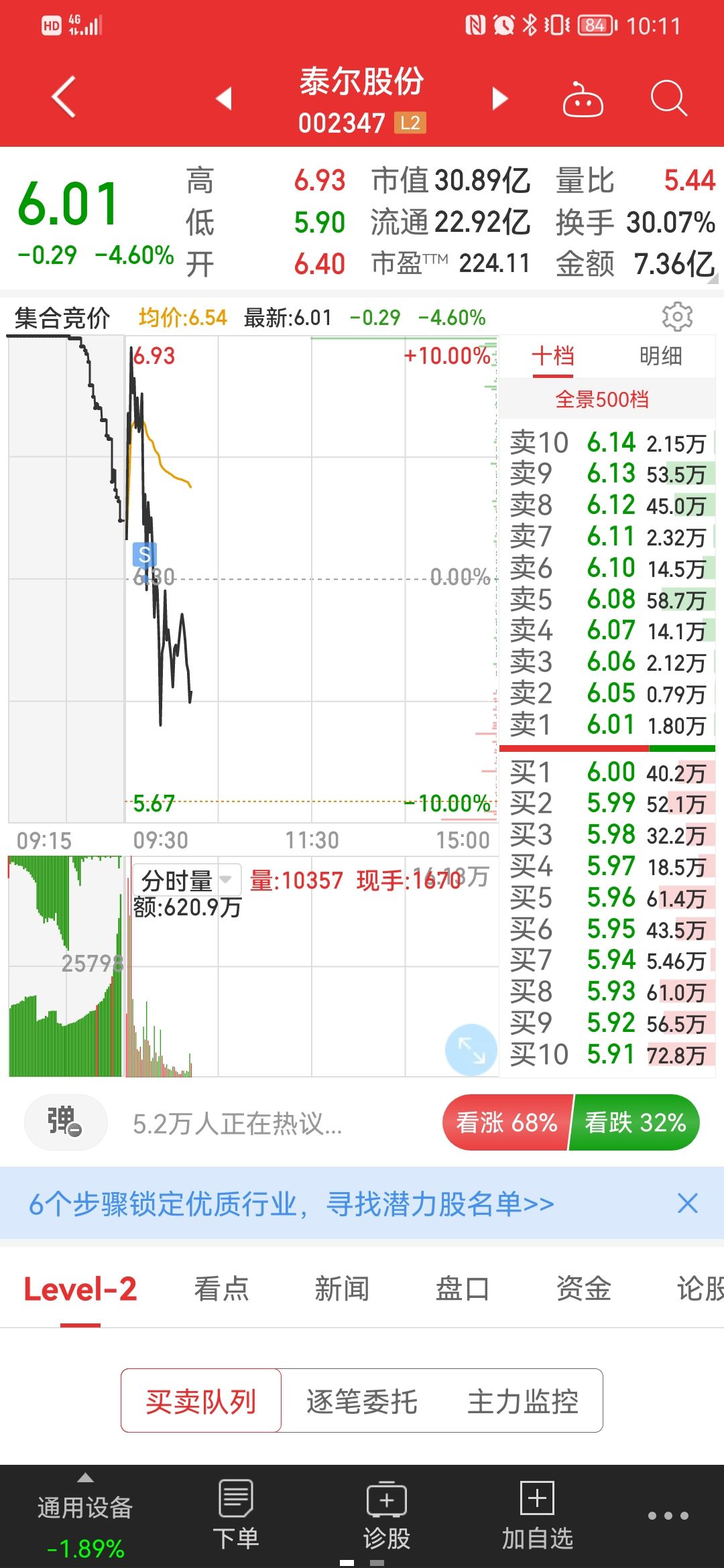724x1568 pixels.
Task: Select 逐笔委托 segment
Action: [x=362, y=1401]
